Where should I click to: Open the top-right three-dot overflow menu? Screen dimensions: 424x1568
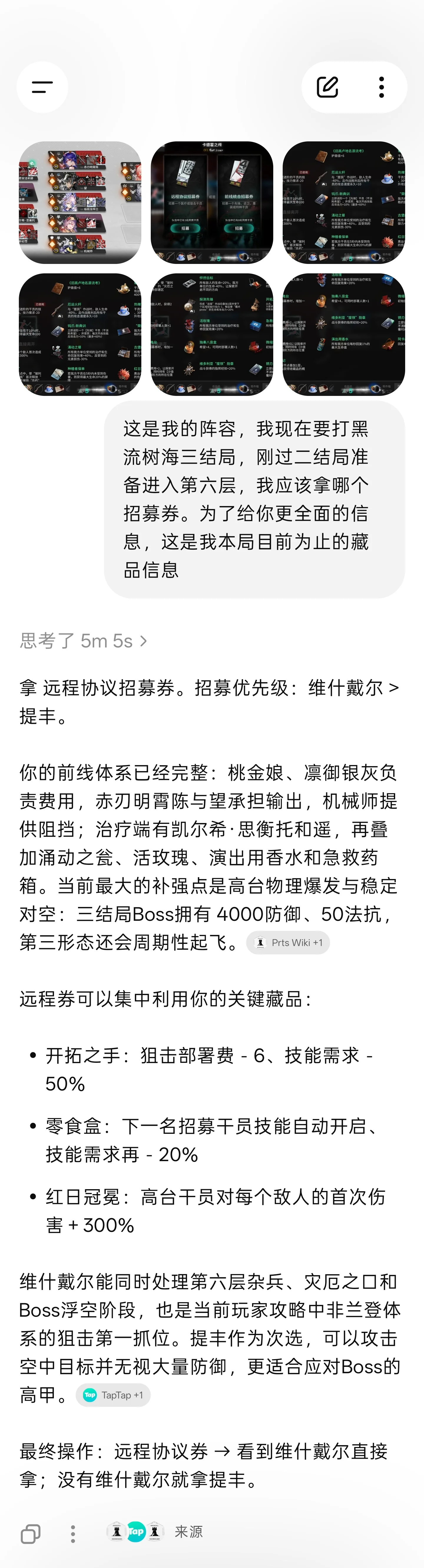pos(381,87)
